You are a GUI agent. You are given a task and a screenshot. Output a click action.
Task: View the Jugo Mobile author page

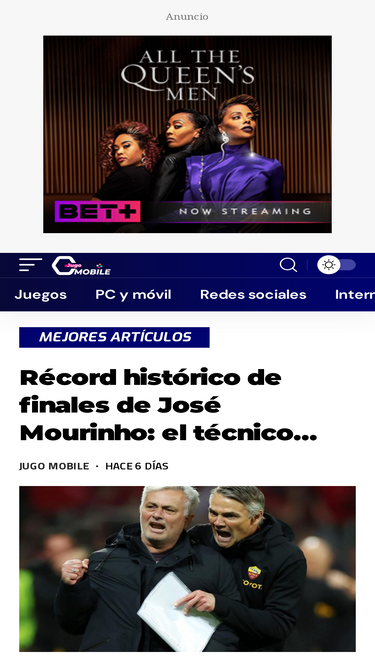pyautogui.click(x=54, y=466)
